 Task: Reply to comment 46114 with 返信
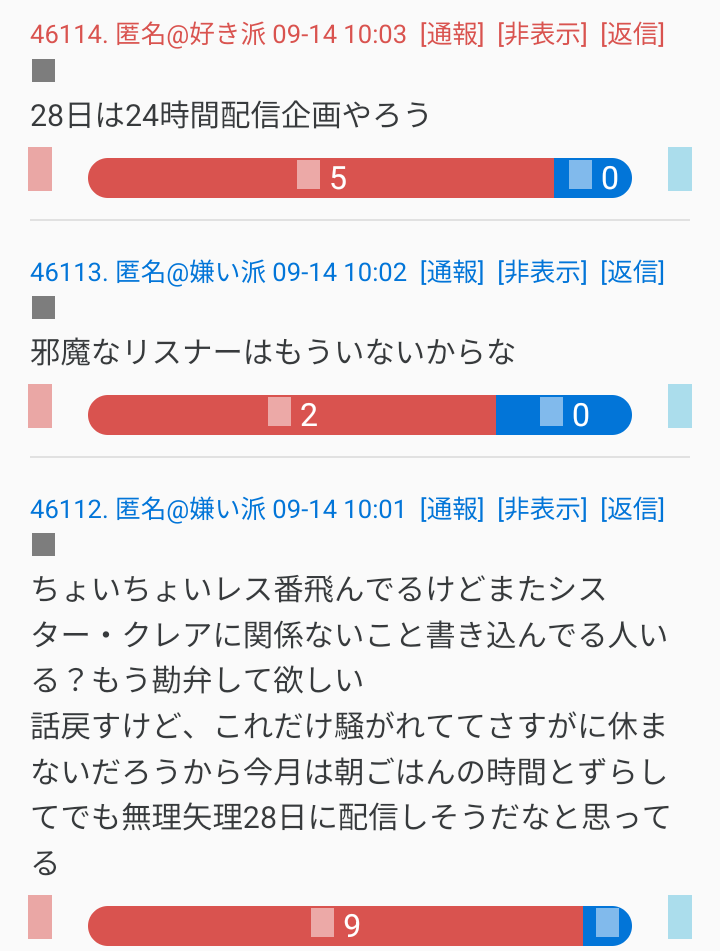[633, 33]
